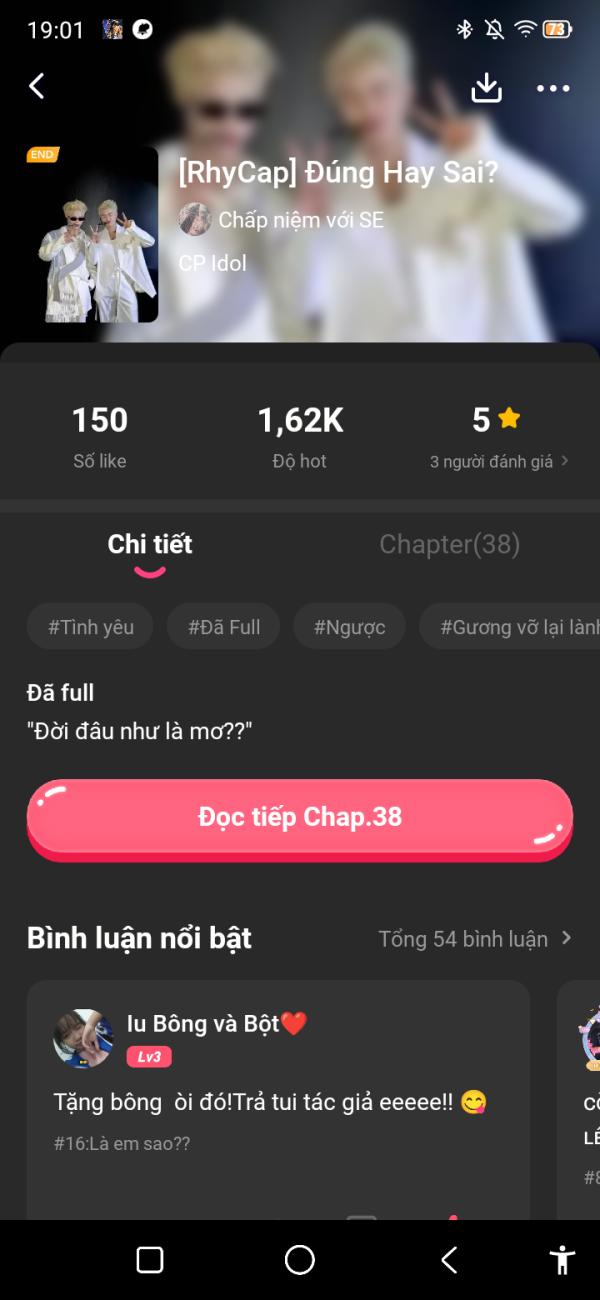Browse stories tagged #Ngược
The image size is (600, 1300).
click(x=349, y=627)
